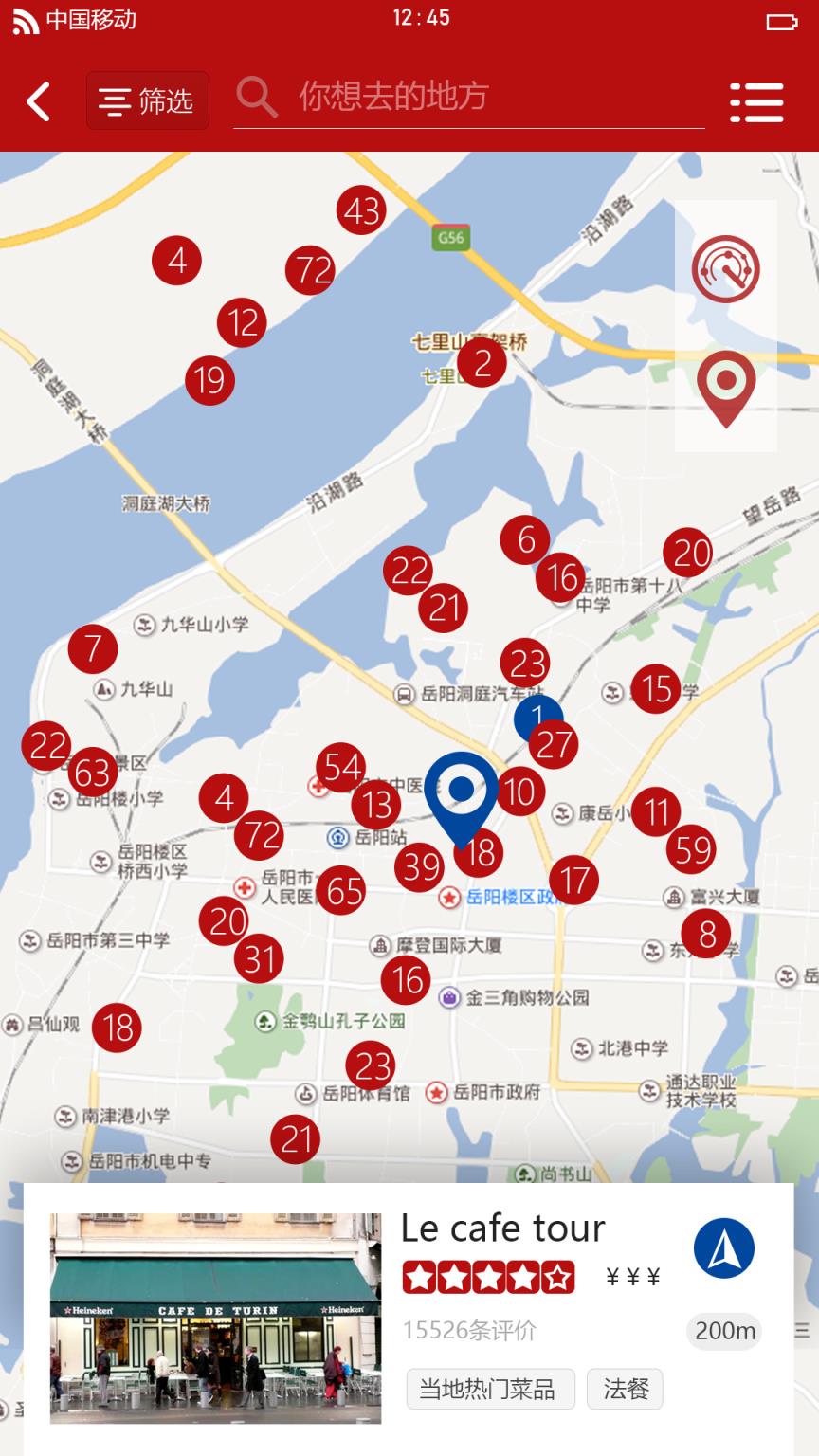Start navigation with the blue arrow icon
This screenshot has width=819, height=1456.
725,1247
